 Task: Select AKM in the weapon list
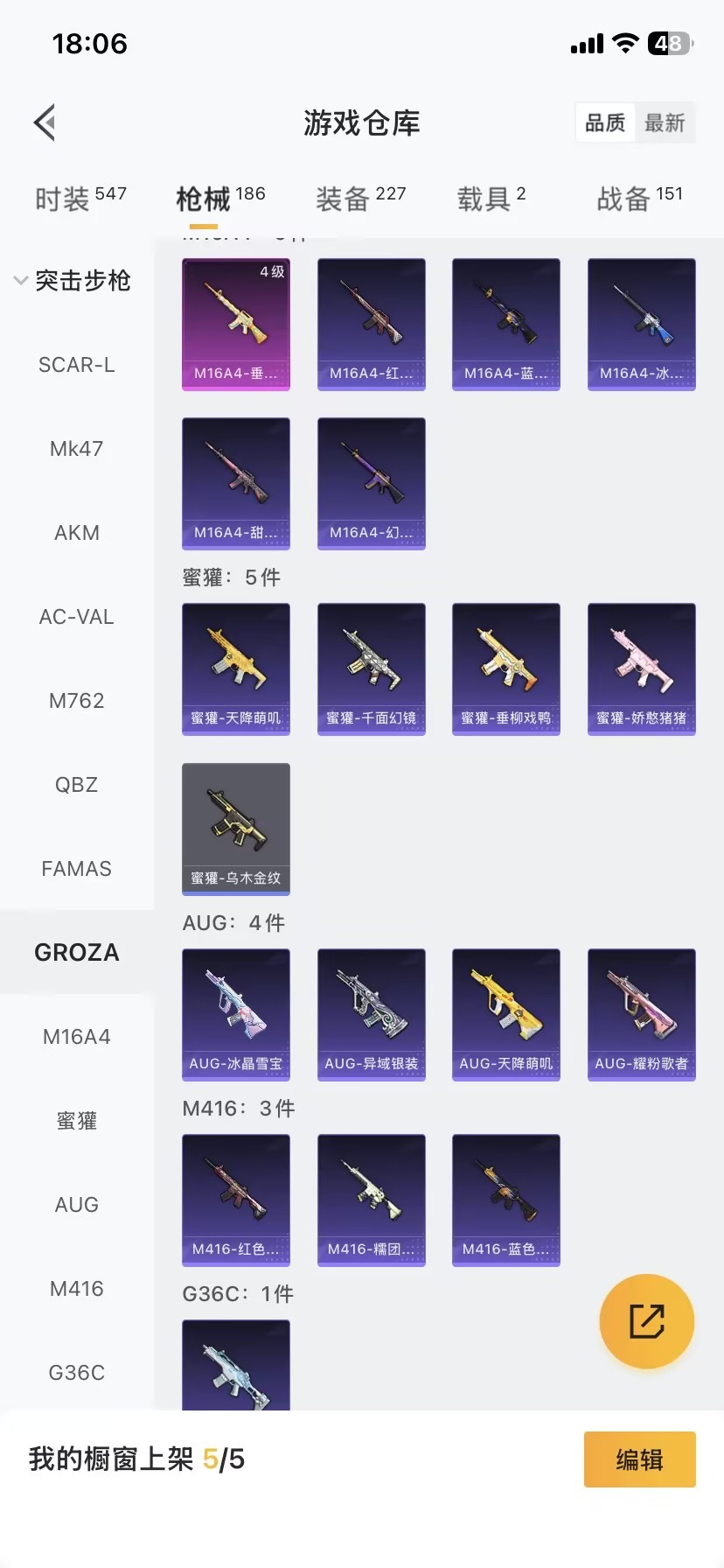pos(77,533)
